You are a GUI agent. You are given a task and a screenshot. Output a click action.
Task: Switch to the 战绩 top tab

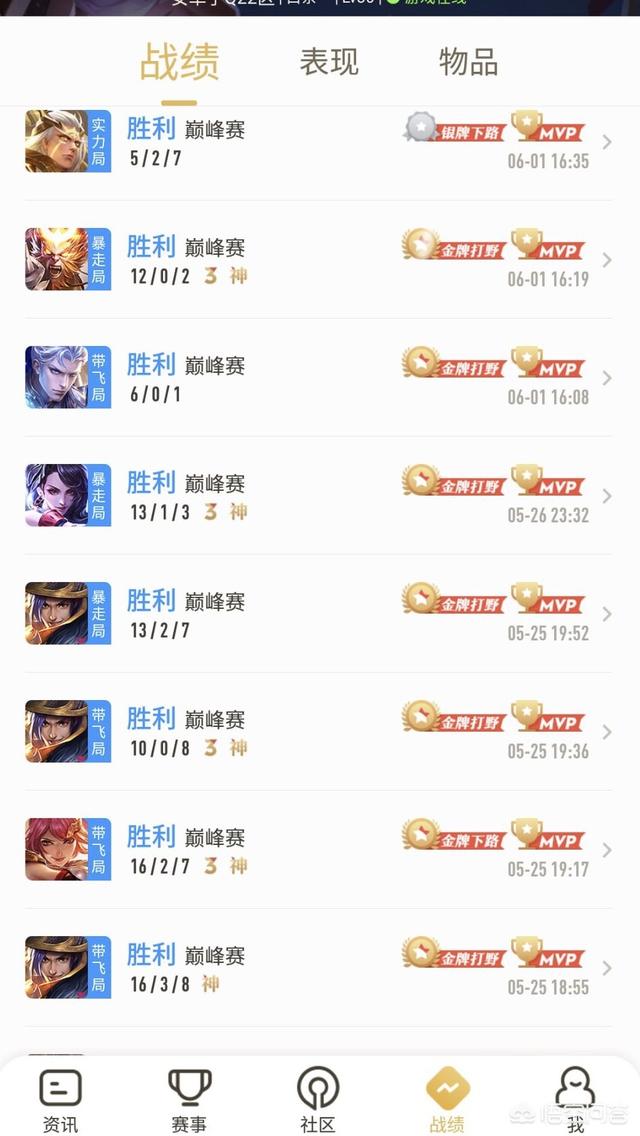pos(179,62)
